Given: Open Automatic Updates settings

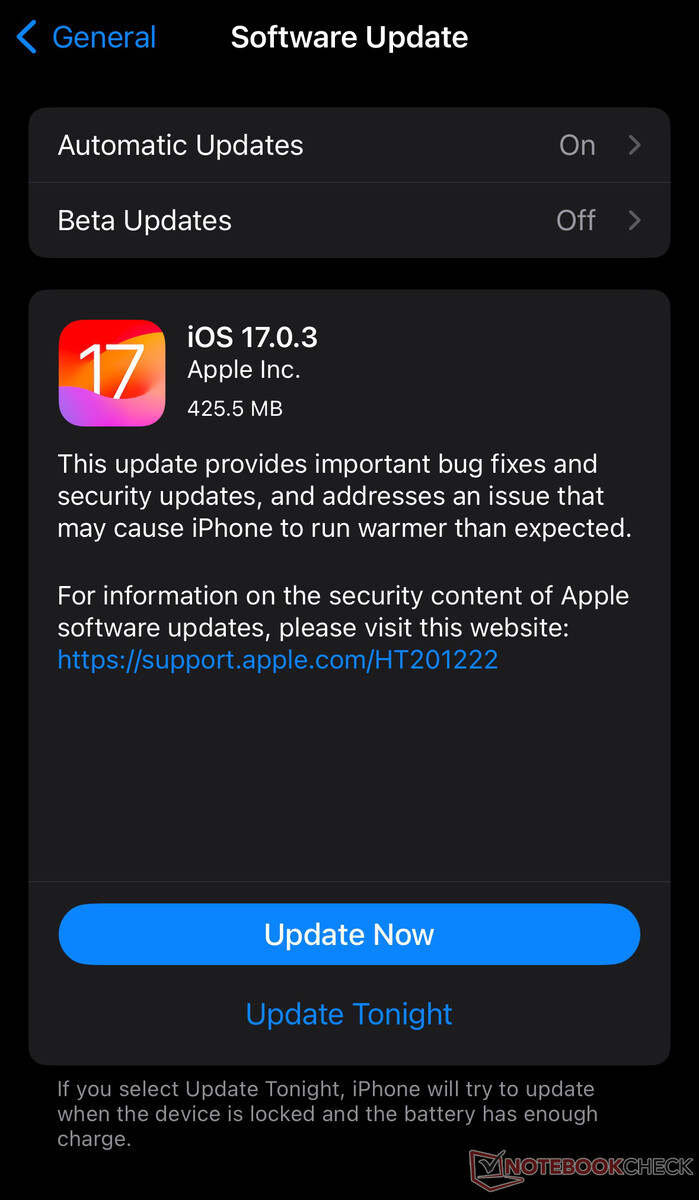Looking at the screenshot, I should click(349, 145).
